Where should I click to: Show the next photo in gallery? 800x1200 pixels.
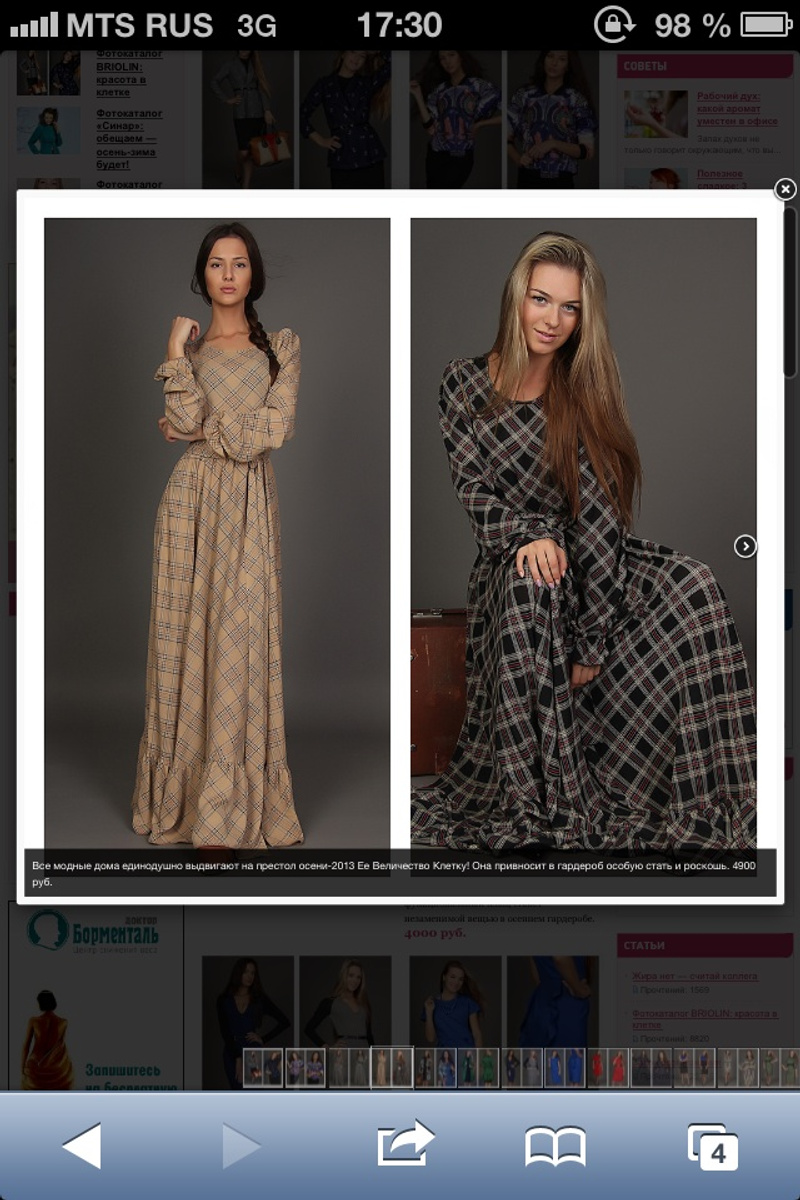click(x=745, y=546)
